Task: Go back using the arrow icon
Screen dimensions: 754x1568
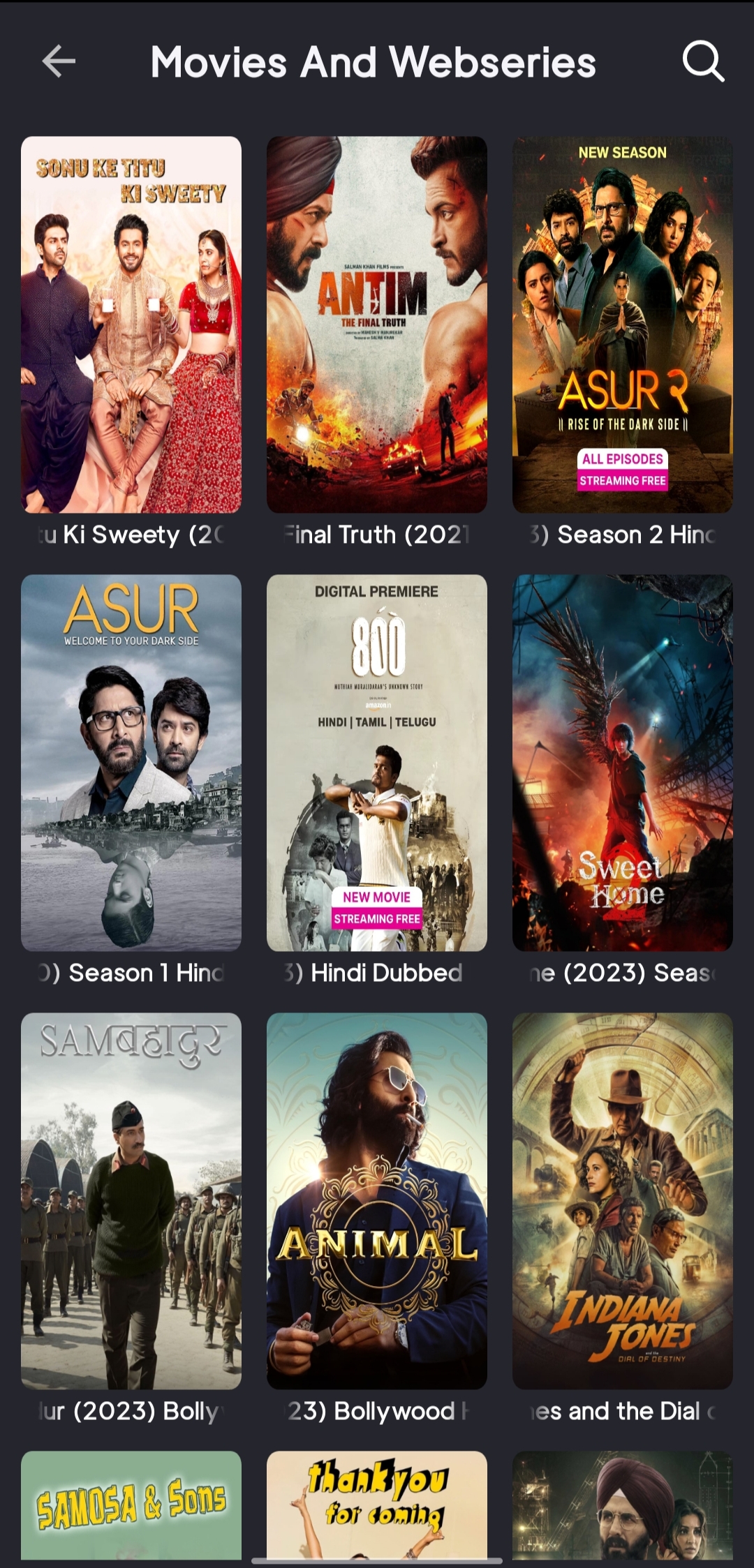Action: (x=59, y=61)
